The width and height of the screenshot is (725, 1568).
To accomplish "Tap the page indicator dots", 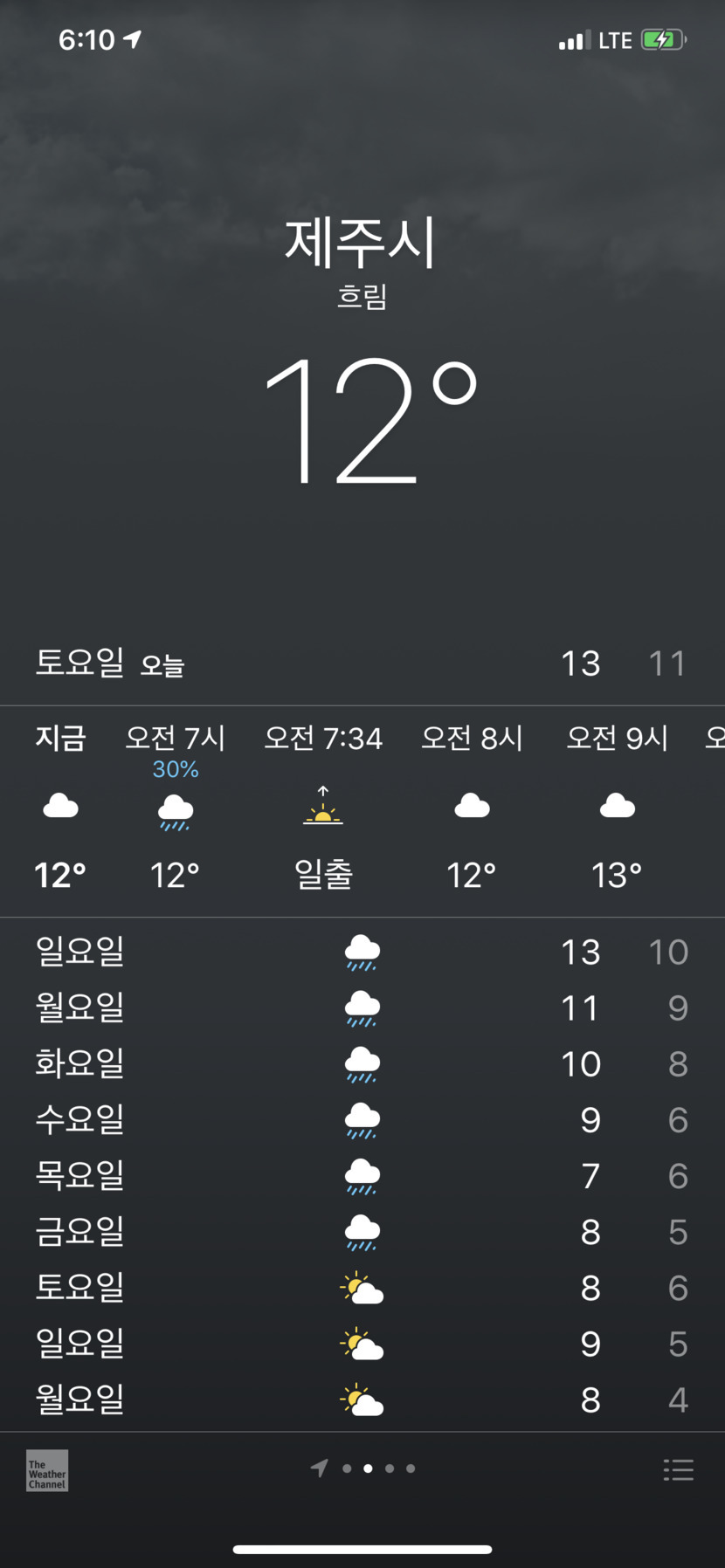I will (x=368, y=1468).
